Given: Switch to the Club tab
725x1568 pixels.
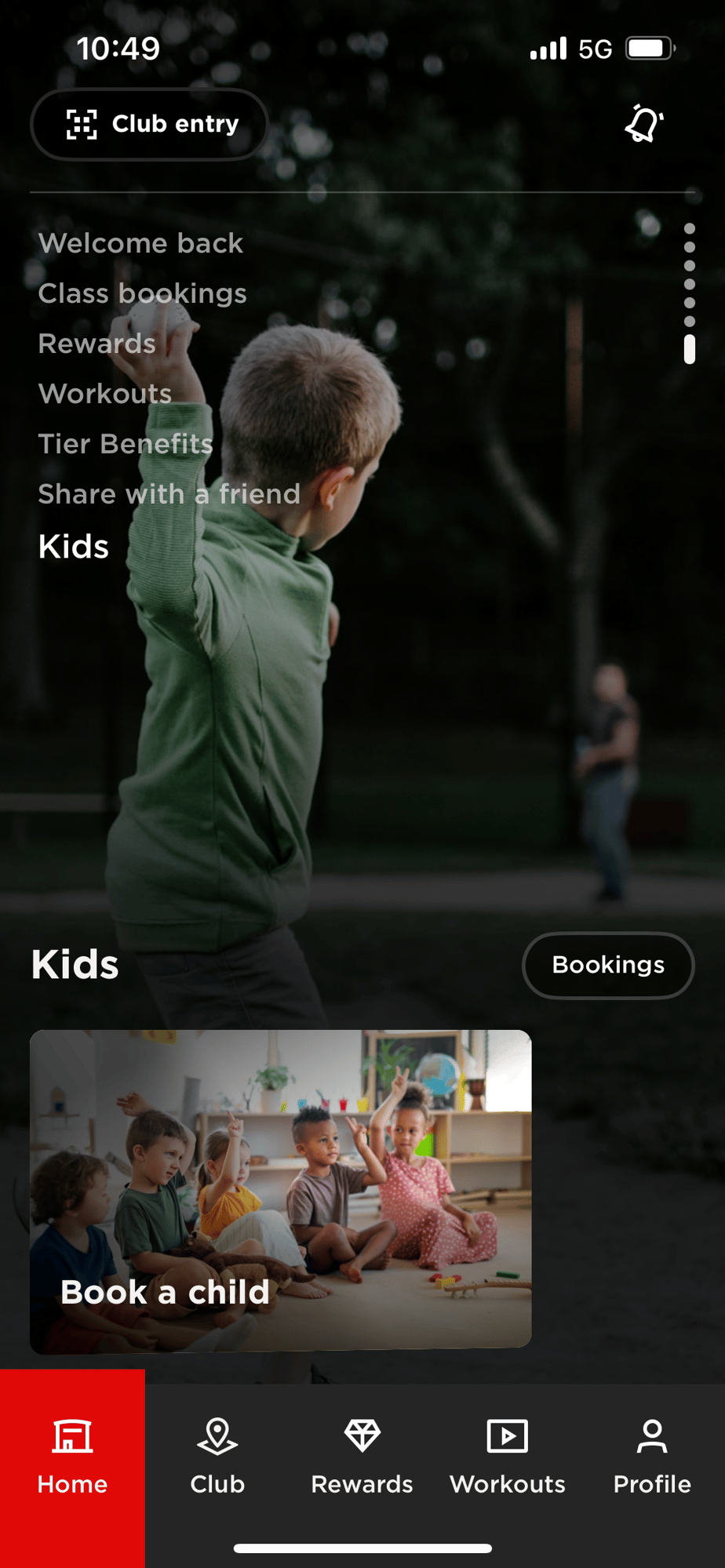Looking at the screenshot, I should pyautogui.click(x=217, y=1456).
